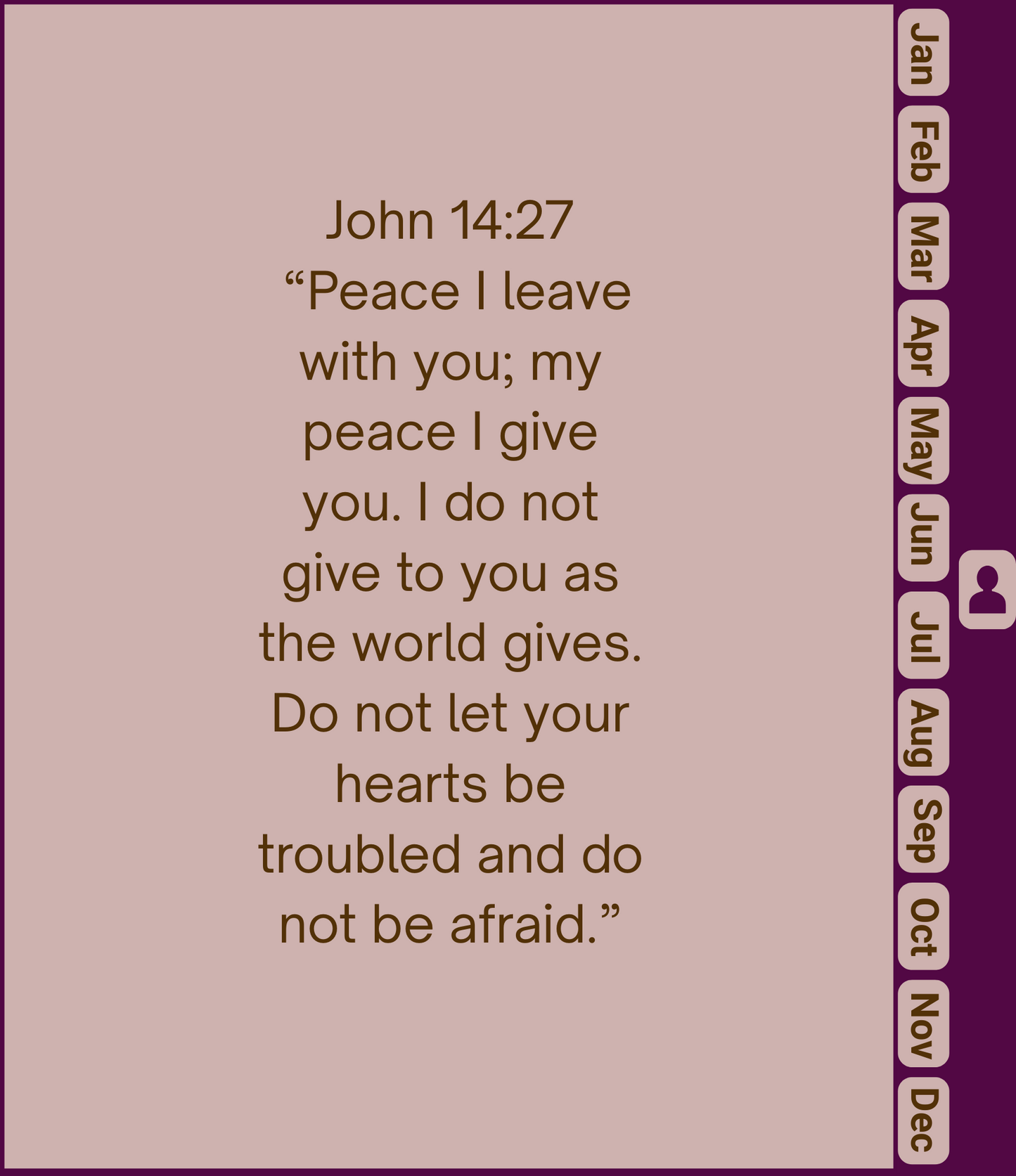The width and height of the screenshot is (1016, 1176).
Task: Jump to the Nov tab
Action: [x=922, y=1023]
